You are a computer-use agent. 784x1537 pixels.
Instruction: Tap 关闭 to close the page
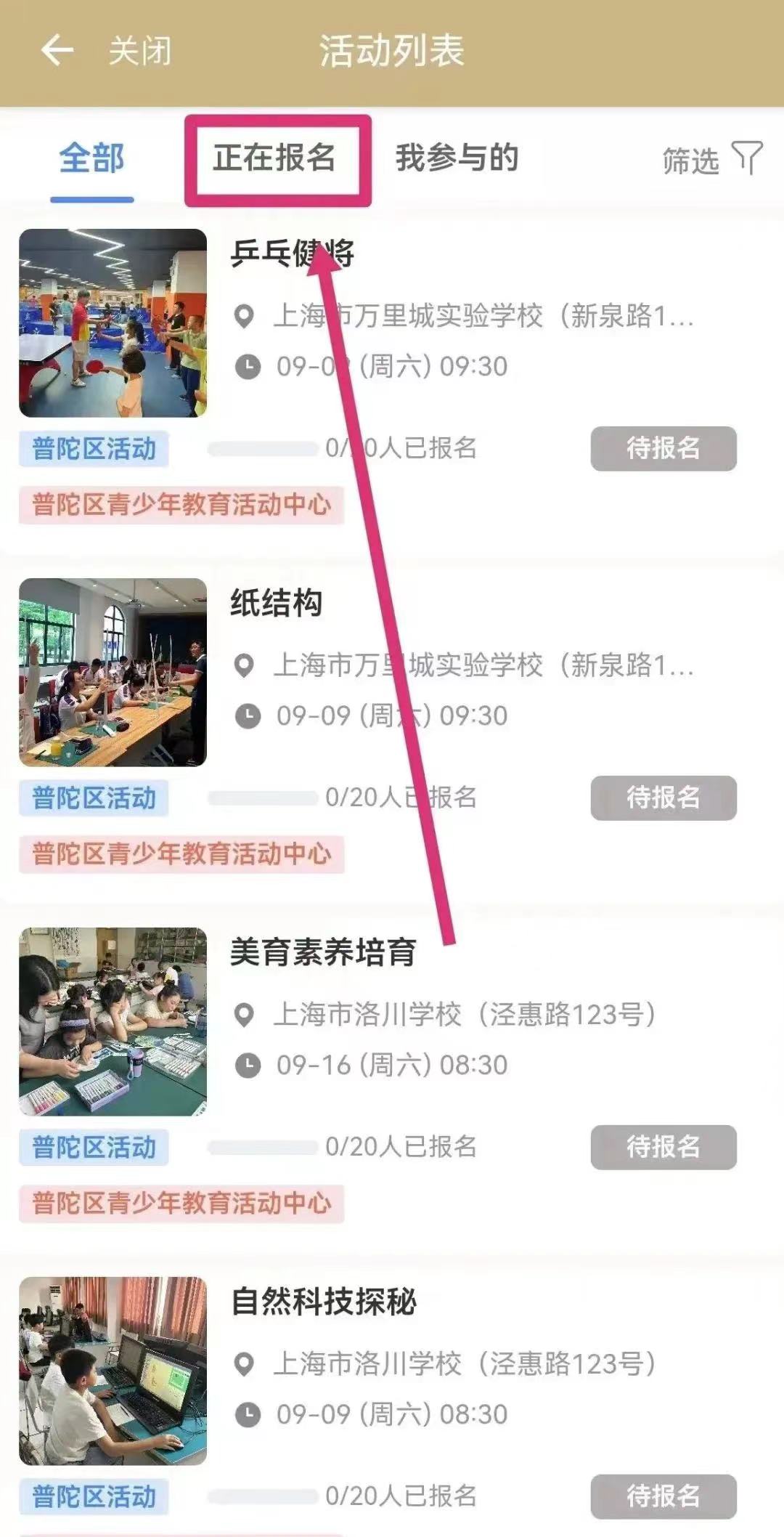click(x=140, y=52)
